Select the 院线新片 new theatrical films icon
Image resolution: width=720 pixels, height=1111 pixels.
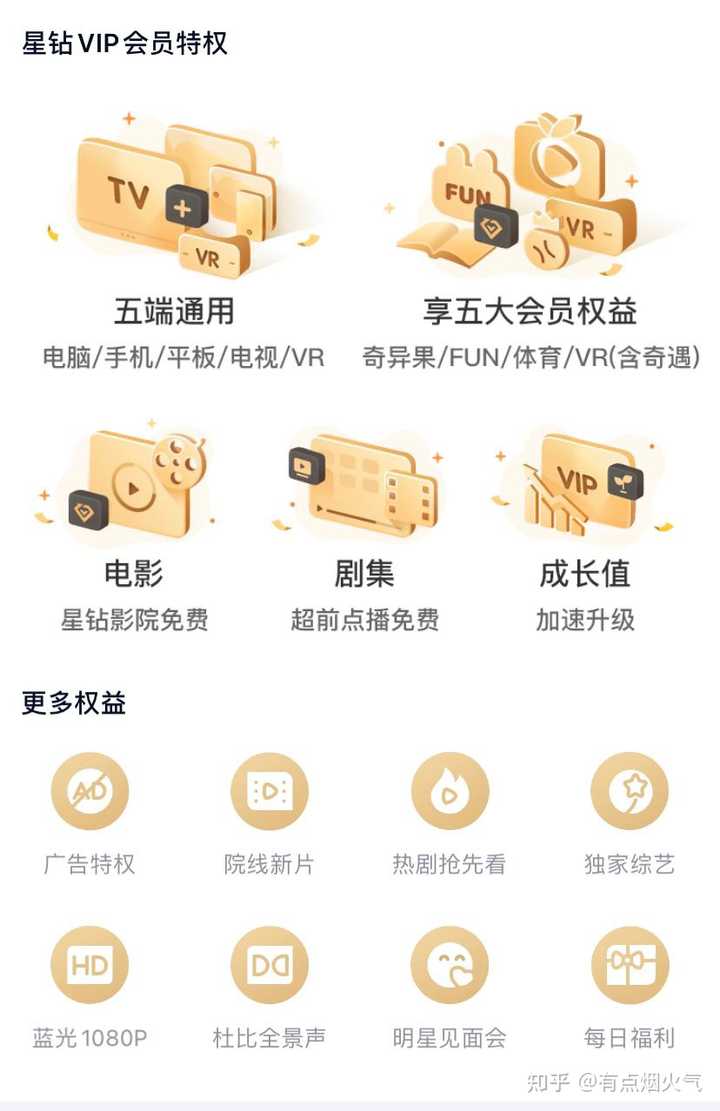pos(269,790)
